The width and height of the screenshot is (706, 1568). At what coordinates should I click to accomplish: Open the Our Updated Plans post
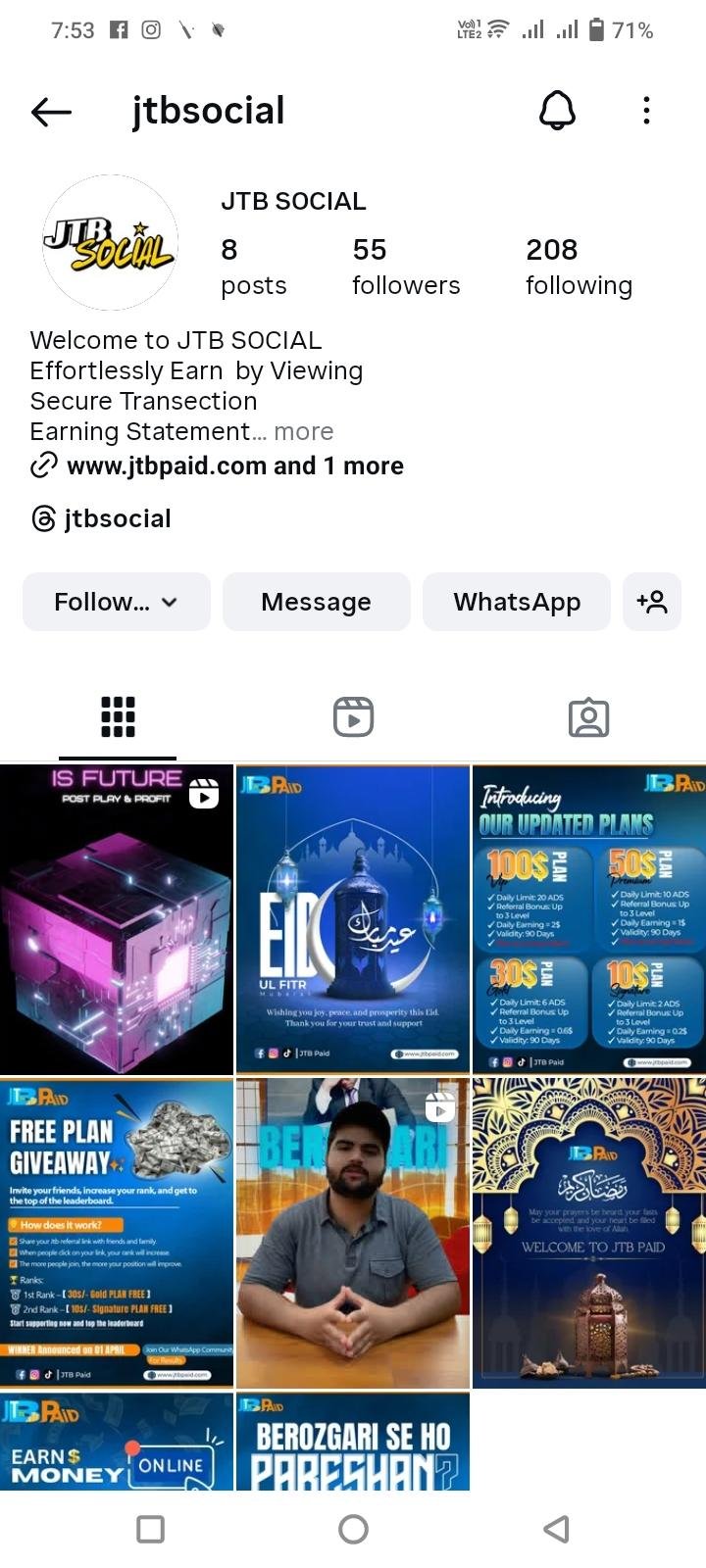point(588,919)
